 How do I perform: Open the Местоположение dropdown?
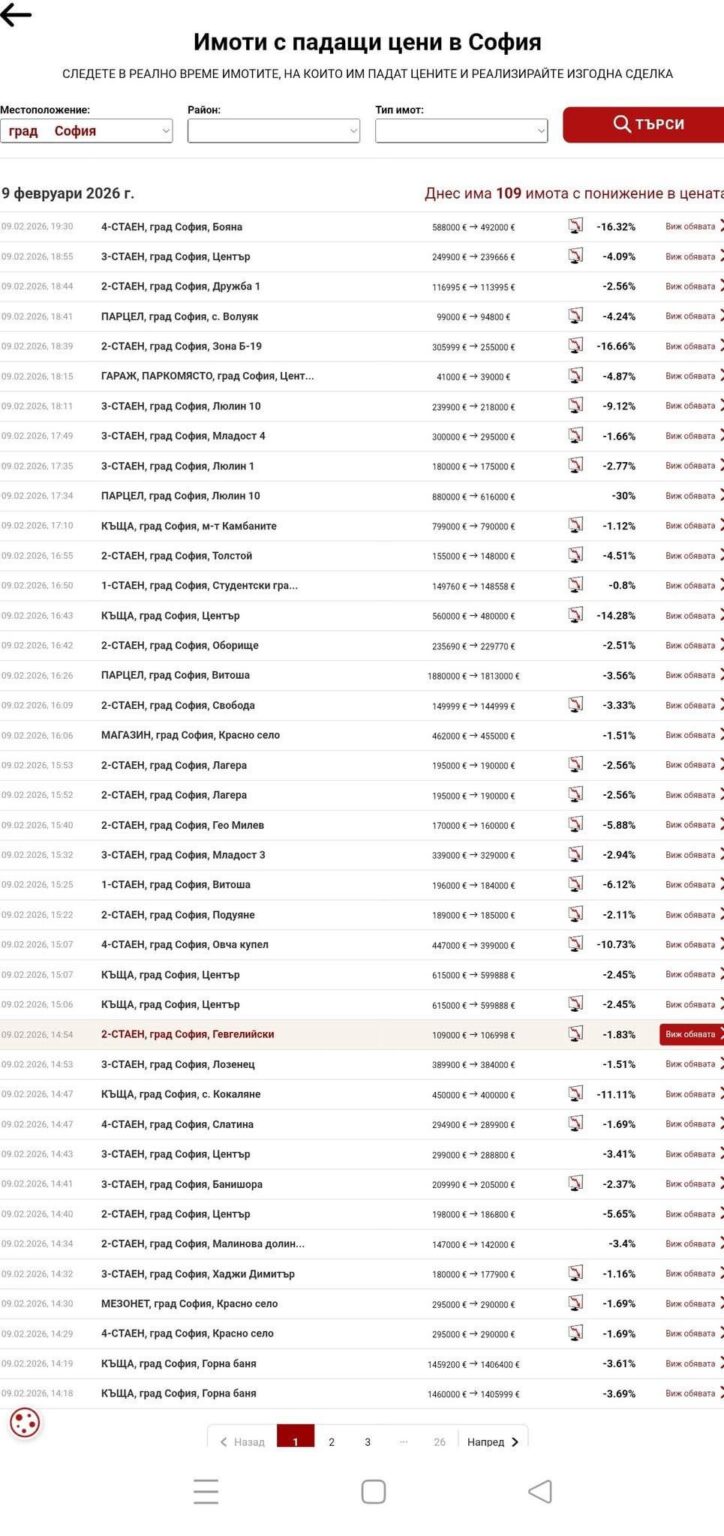pos(86,131)
